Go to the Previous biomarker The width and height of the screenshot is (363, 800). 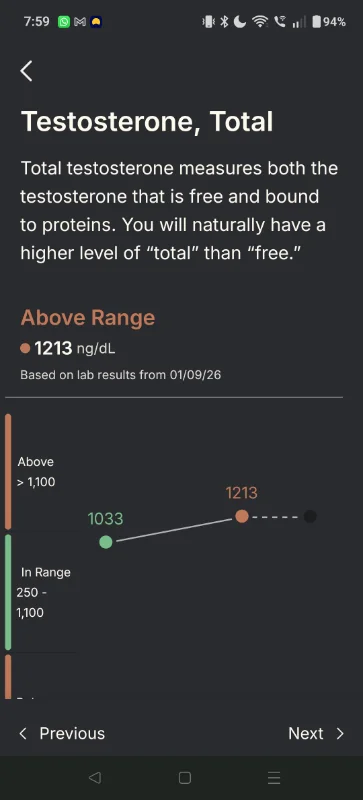62,733
